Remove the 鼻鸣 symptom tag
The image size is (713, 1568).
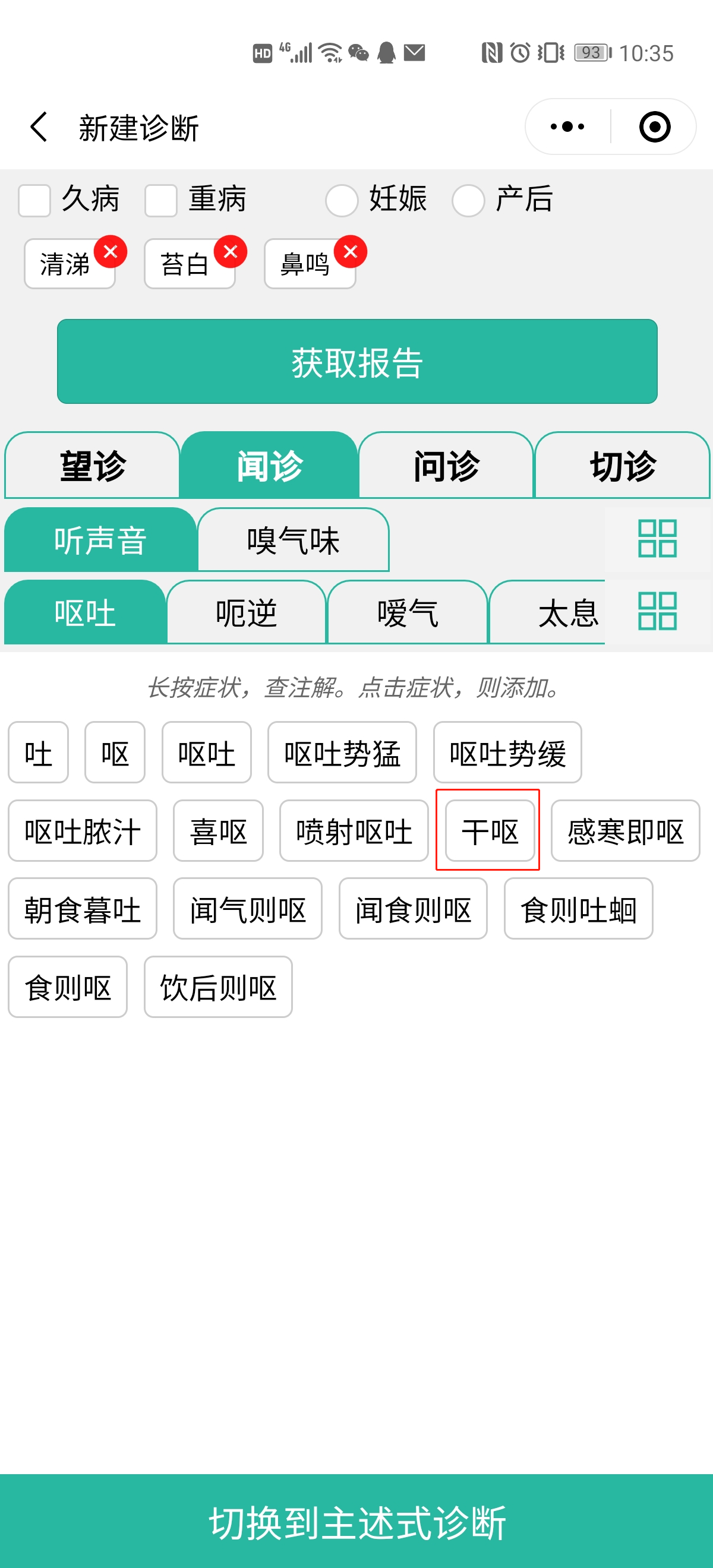click(350, 251)
